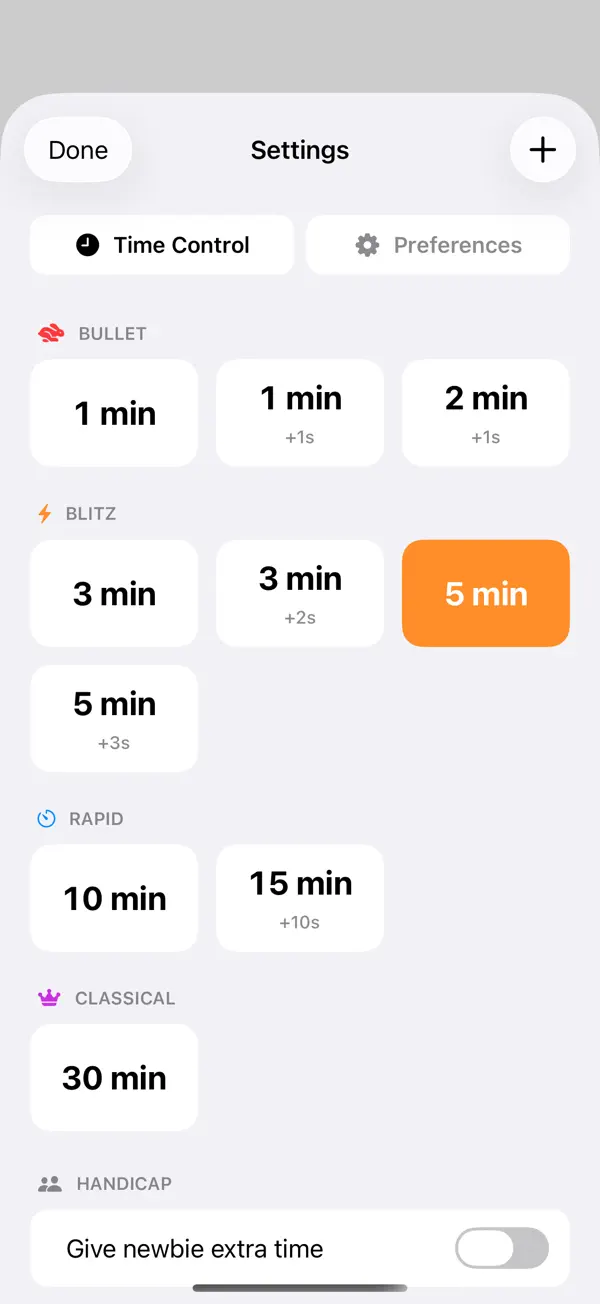
Task: Select the 1 min +1s bullet preset
Action: pyautogui.click(x=300, y=413)
